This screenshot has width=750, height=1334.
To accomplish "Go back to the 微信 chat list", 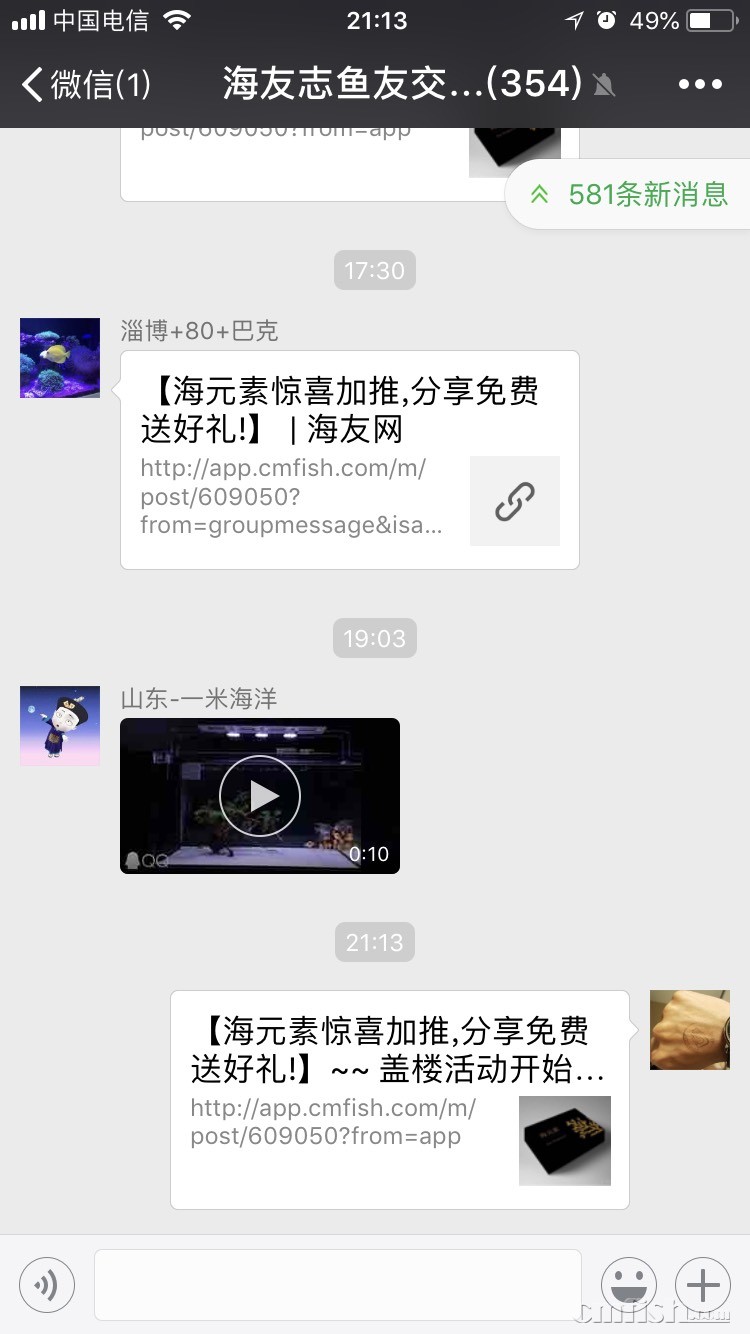I will (x=85, y=84).
